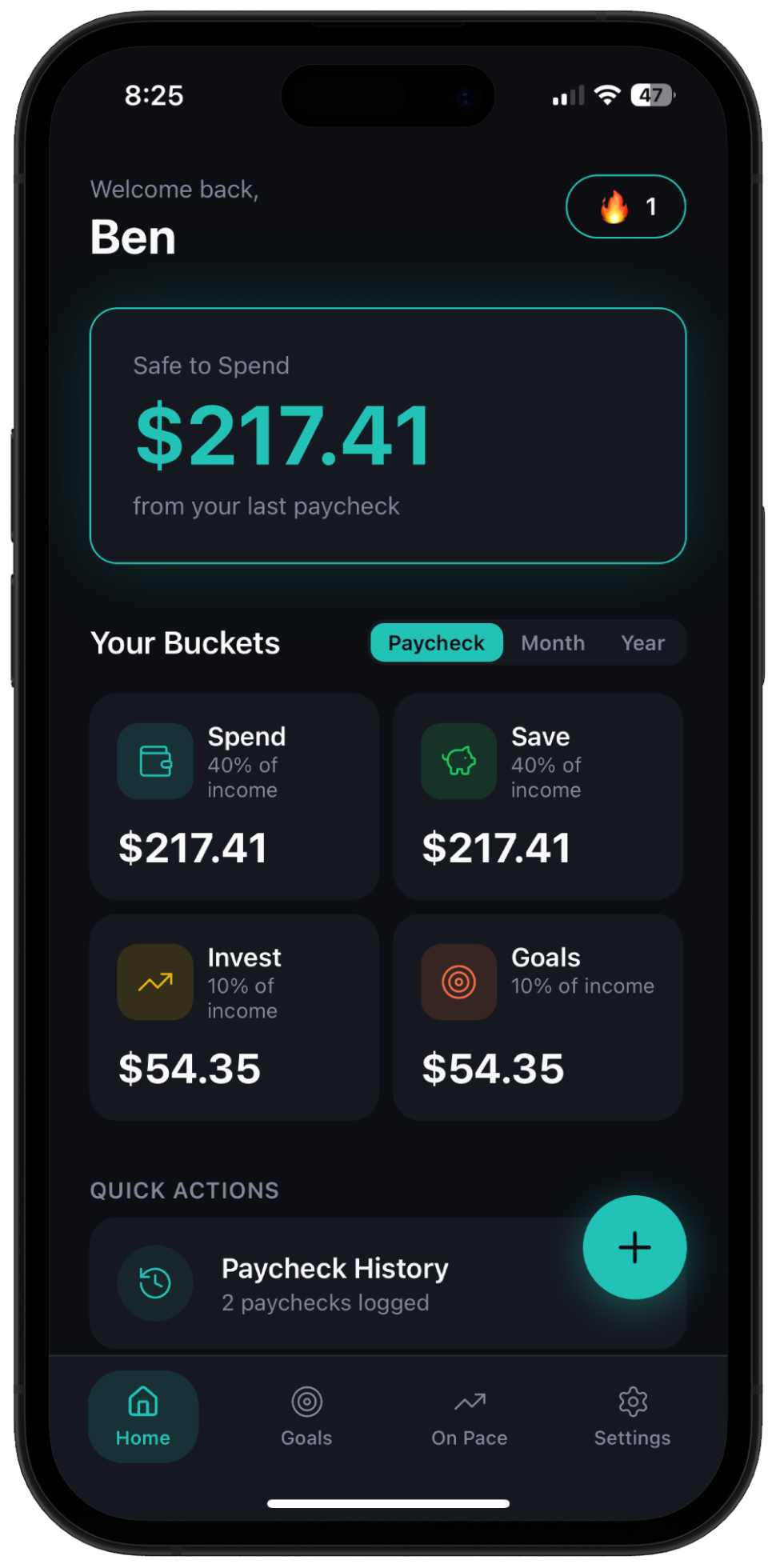
Task: Open the Settings tab
Action: [x=632, y=1417]
